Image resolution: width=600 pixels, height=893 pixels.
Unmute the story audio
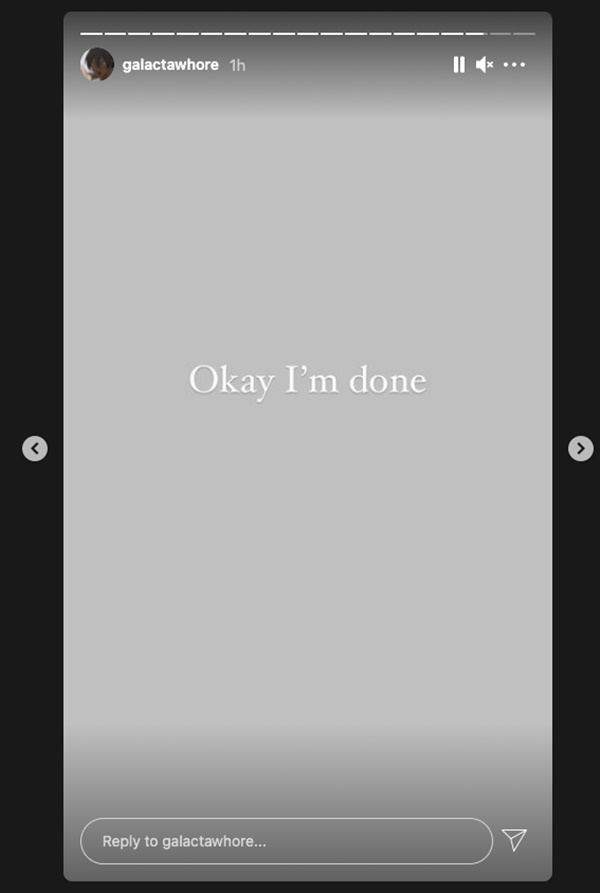pyautogui.click(x=485, y=65)
